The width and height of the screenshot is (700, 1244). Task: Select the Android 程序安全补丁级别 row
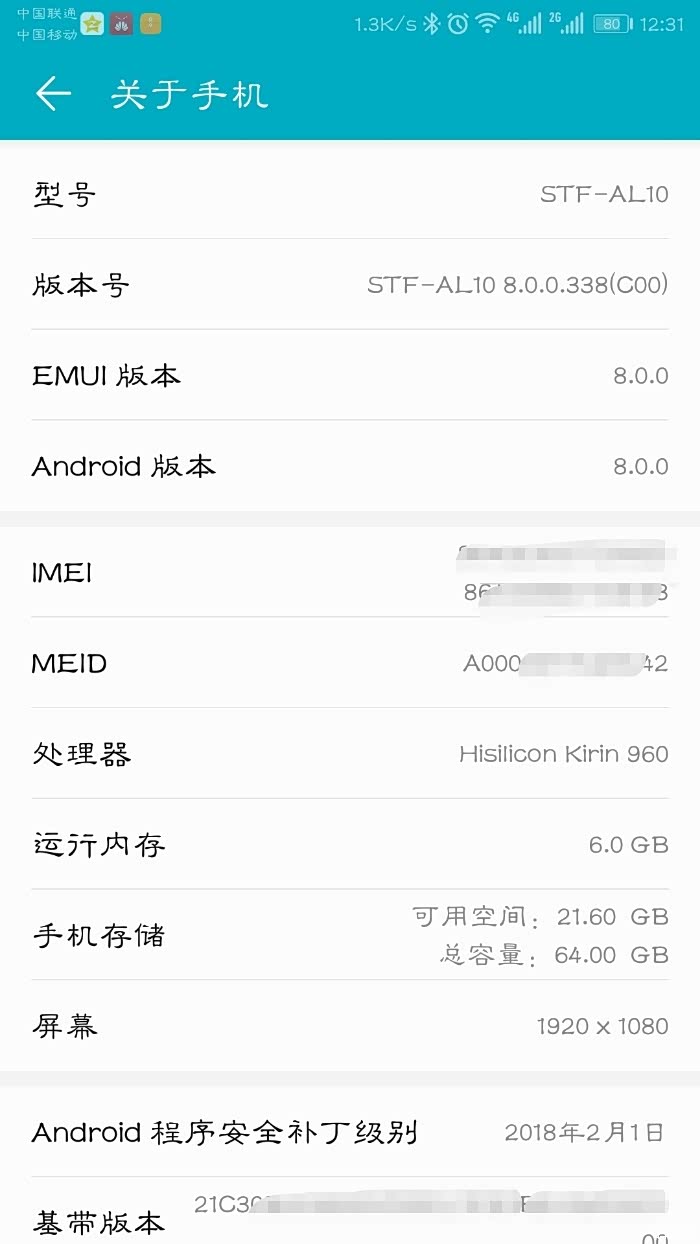point(350,1132)
